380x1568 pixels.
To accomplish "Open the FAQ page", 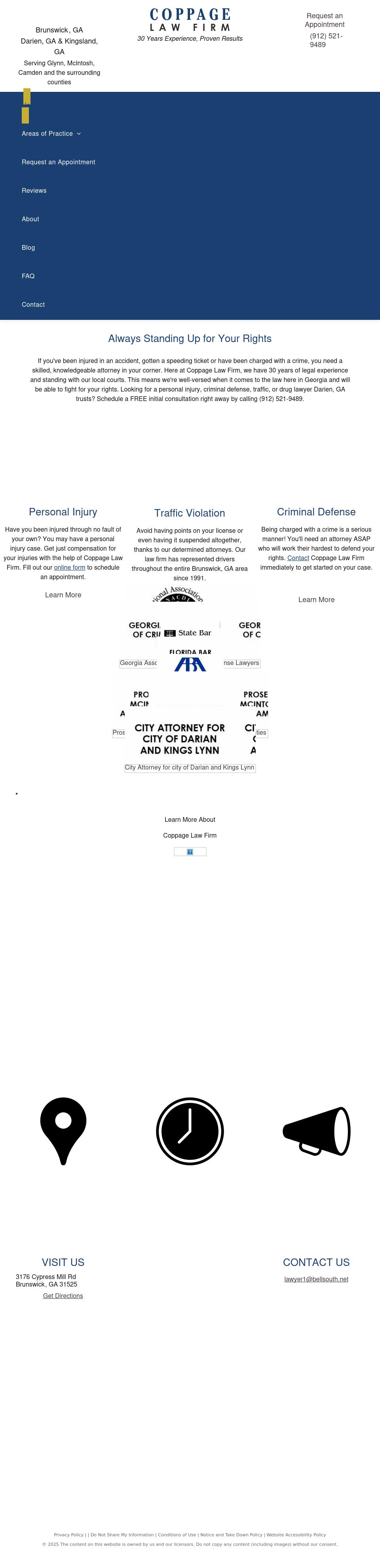I will (x=28, y=276).
